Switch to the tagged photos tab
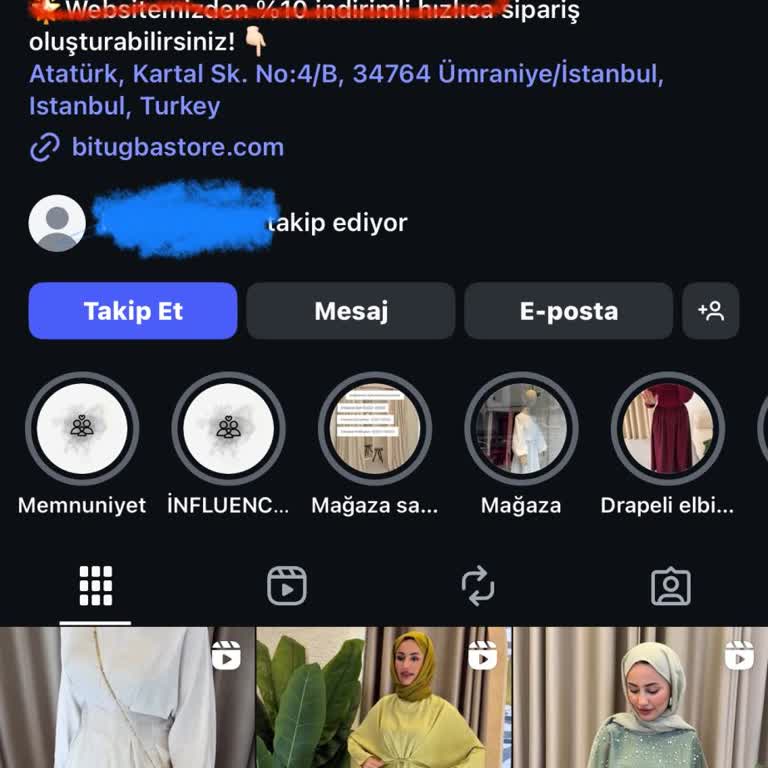This screenshot has width=768, height=768. [x=671, y=586]
